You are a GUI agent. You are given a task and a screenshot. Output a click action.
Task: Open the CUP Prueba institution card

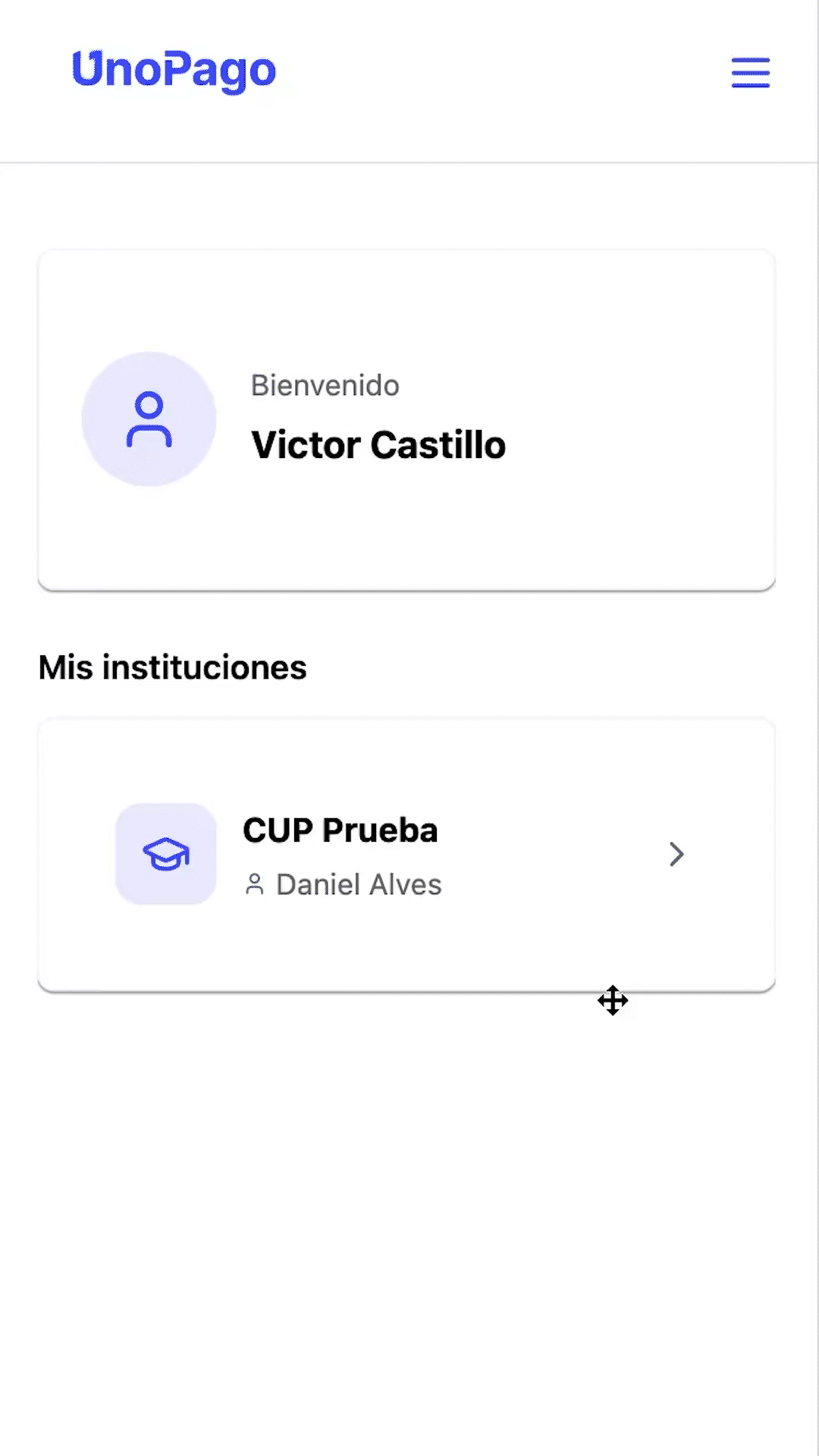pos(407,854)
